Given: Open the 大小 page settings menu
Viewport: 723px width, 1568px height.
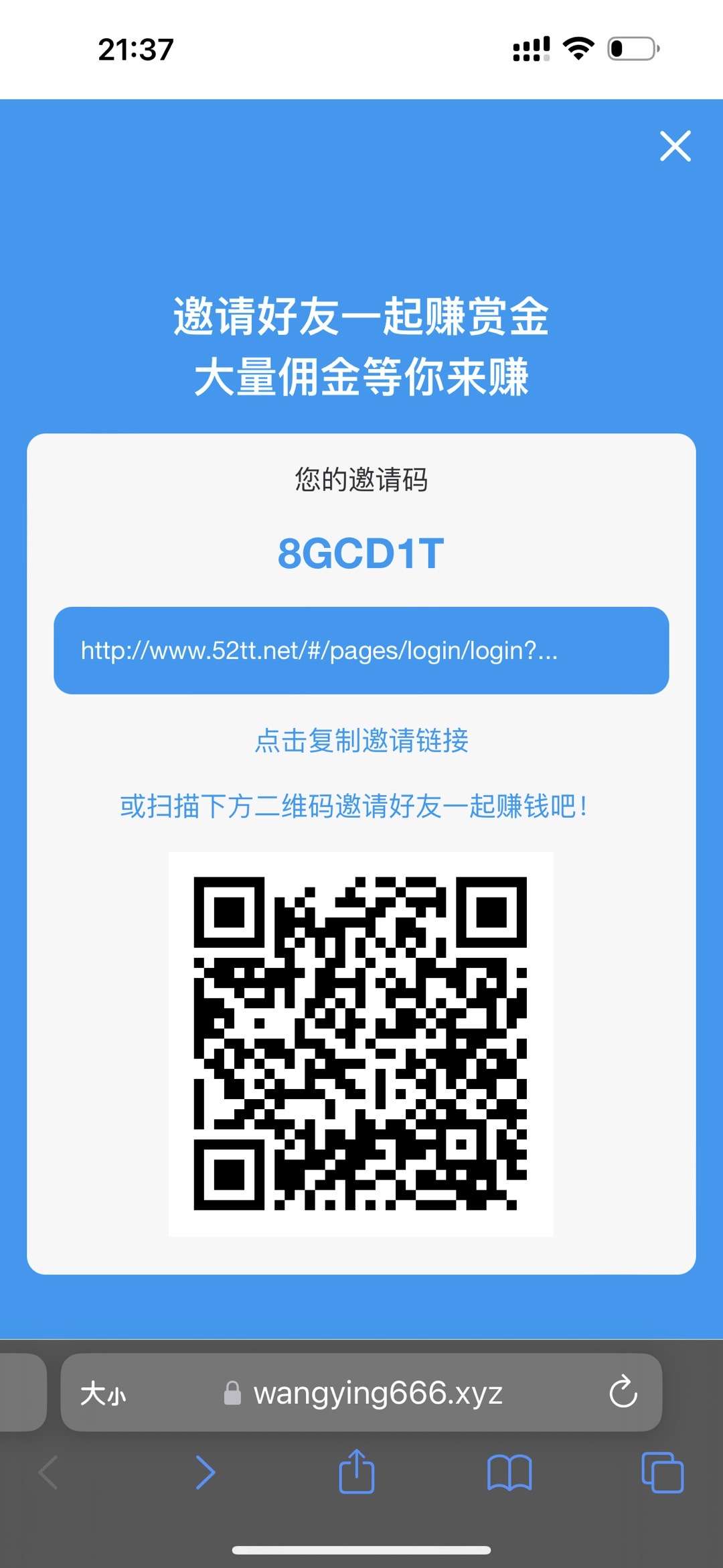Looking at the screenshot, I should tap(103, 1394).
